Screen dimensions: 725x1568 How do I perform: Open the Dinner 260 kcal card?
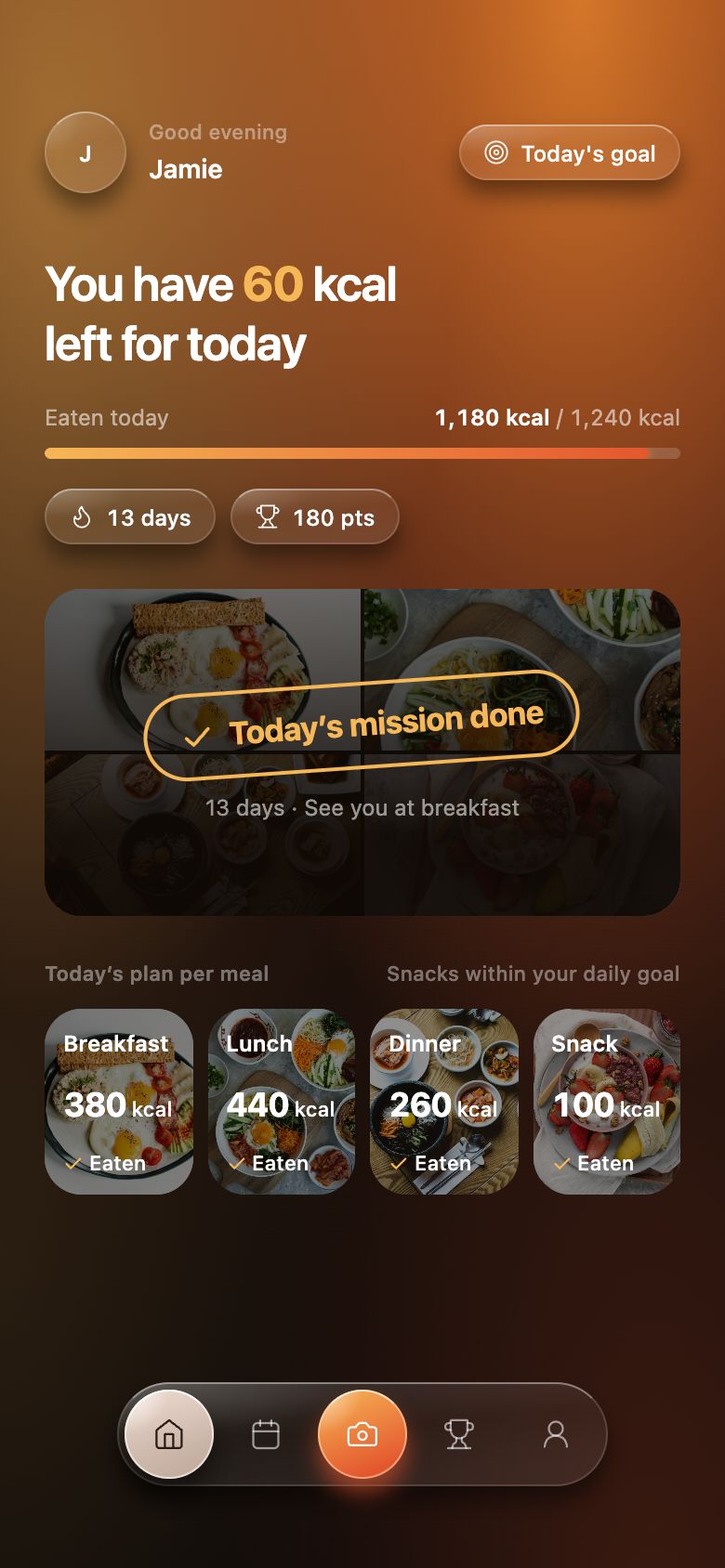pos(444,1102)
